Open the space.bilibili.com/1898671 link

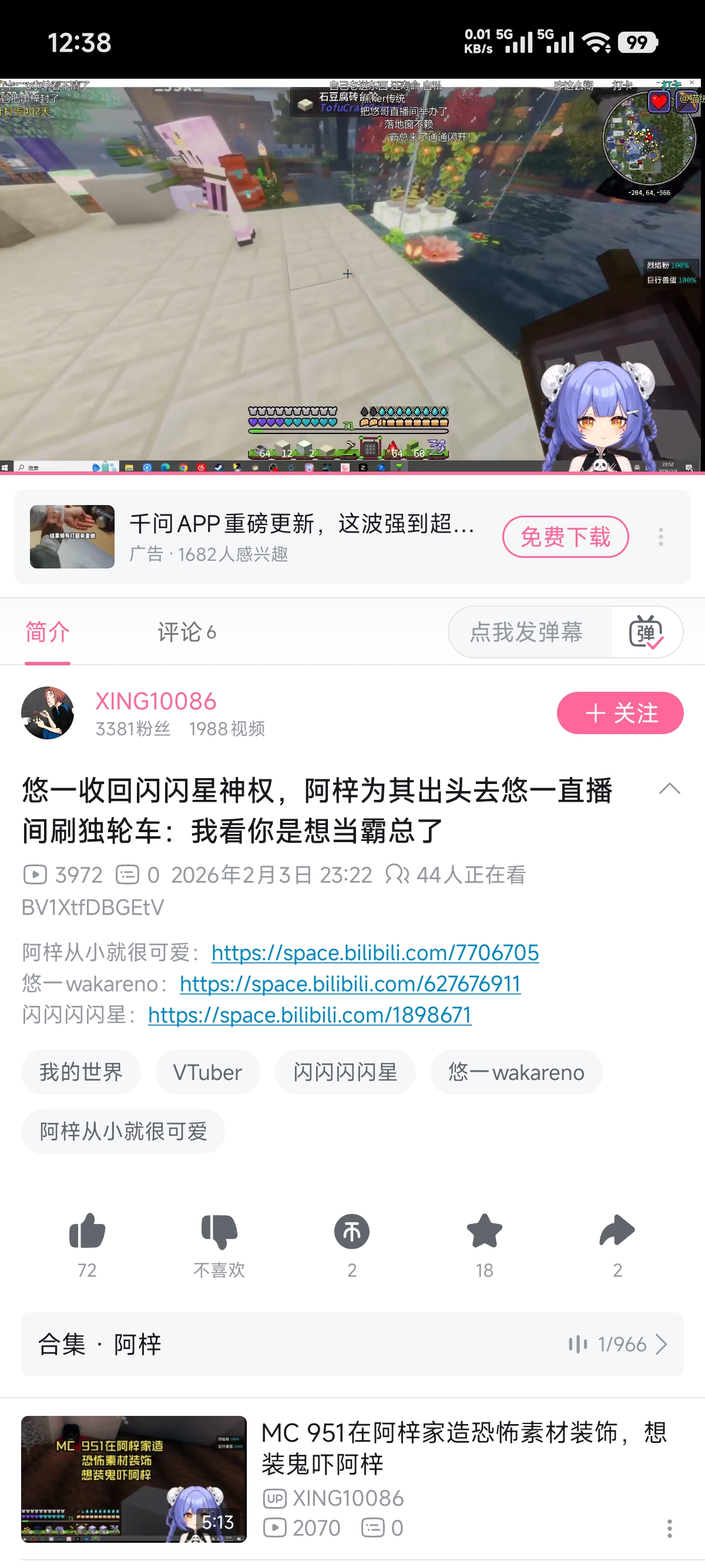coord(309,1014)
